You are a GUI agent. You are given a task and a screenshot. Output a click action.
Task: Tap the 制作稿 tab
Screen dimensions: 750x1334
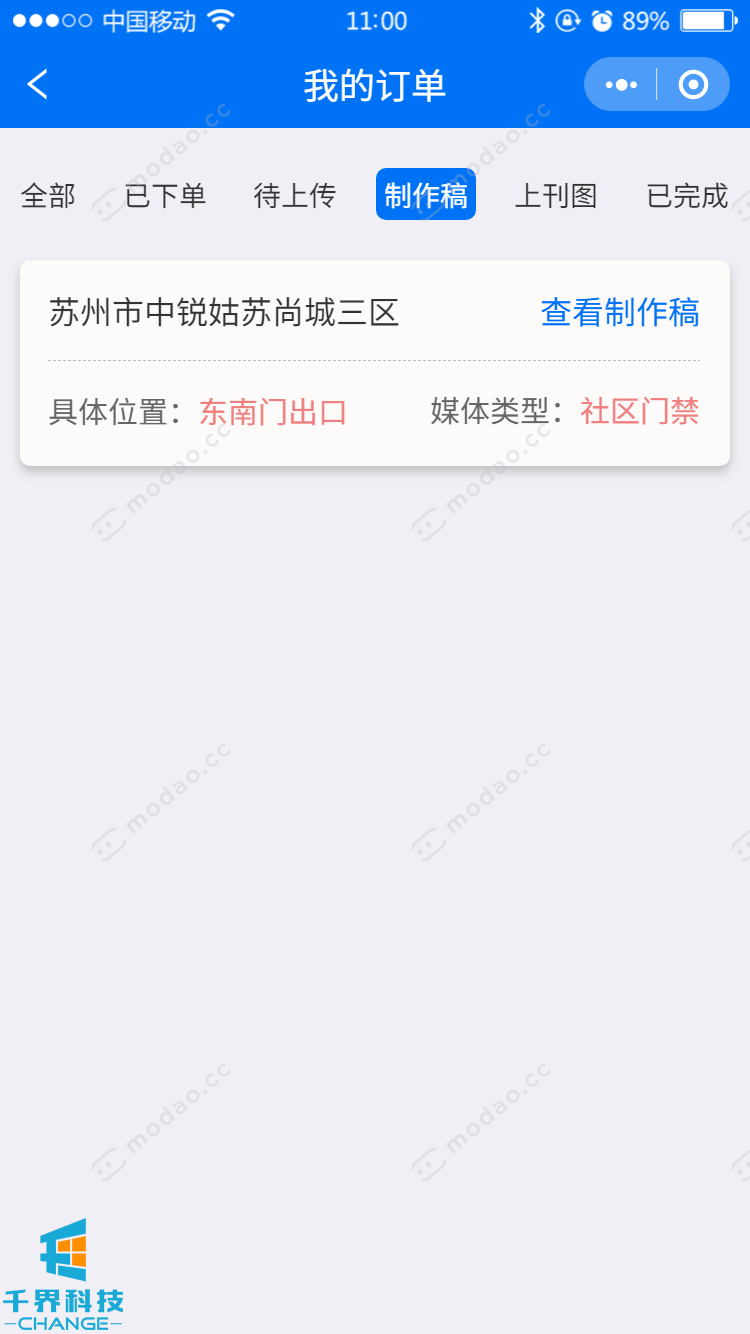coord(426,195)
